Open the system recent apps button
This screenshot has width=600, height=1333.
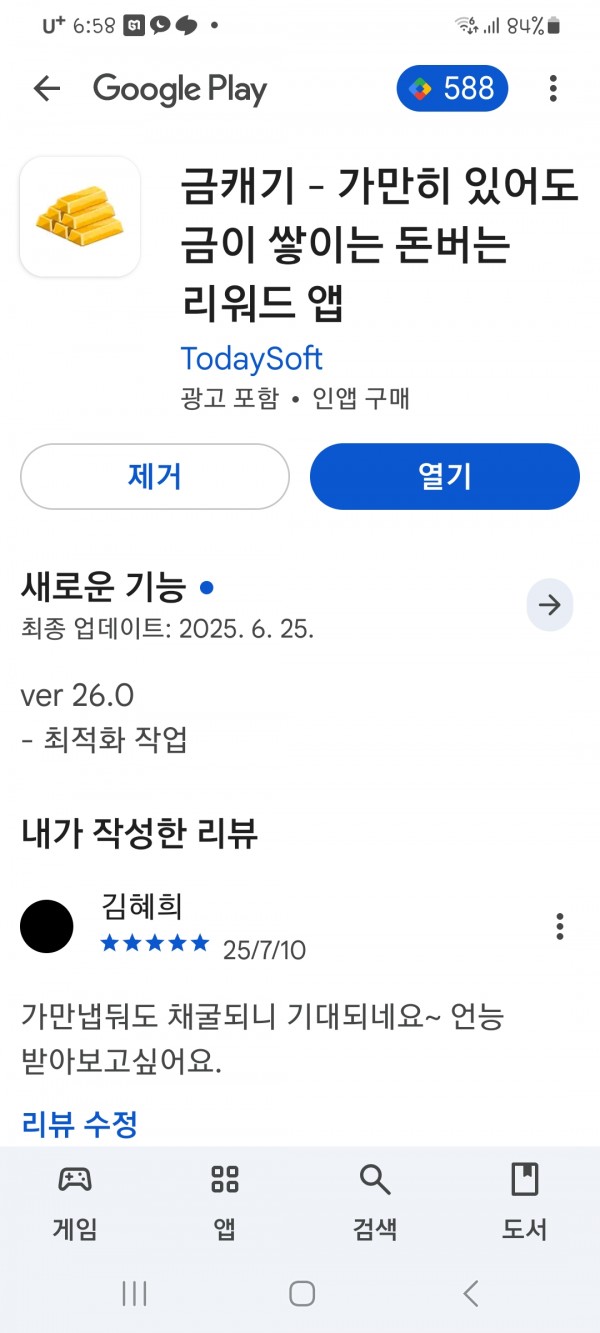134,1293
